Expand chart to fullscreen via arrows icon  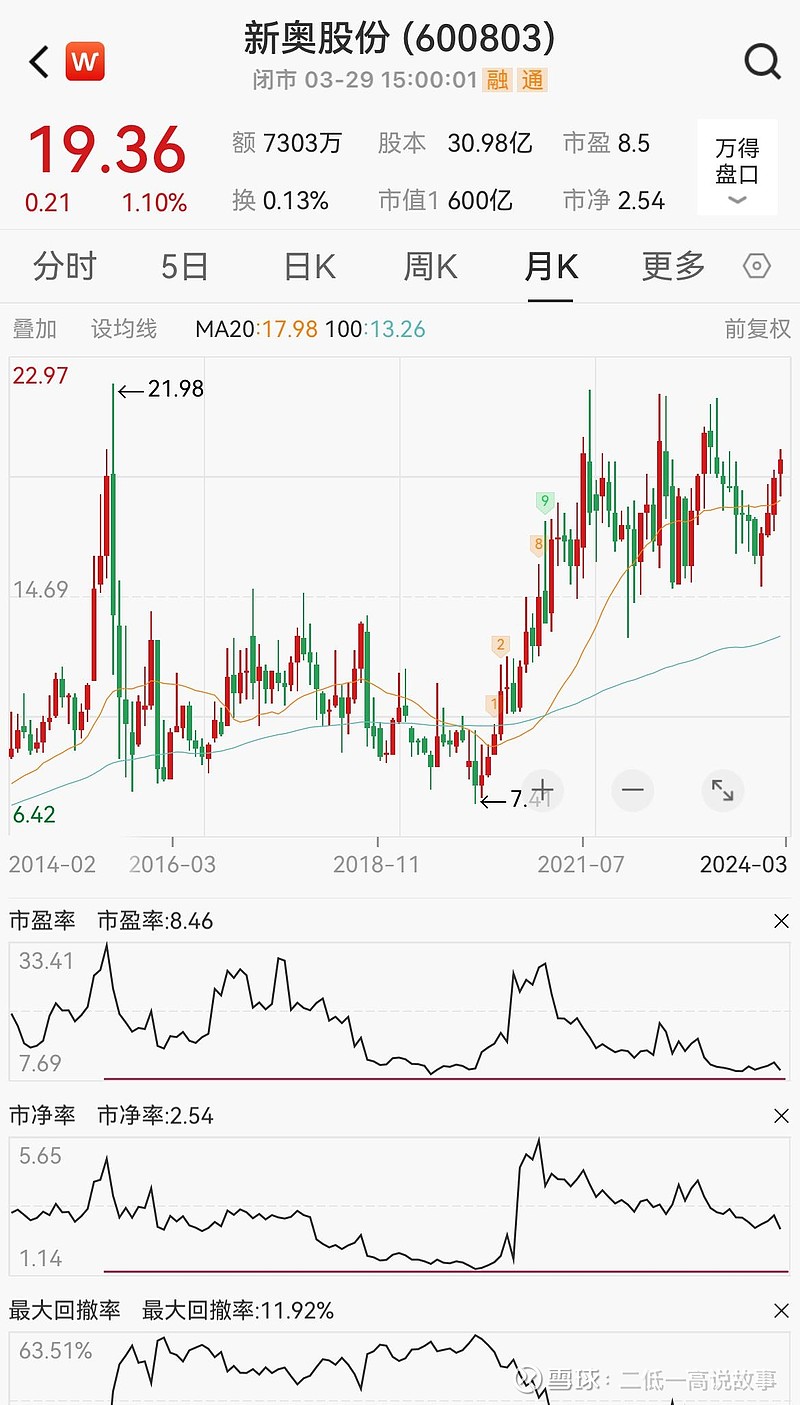tap(722, 791)
